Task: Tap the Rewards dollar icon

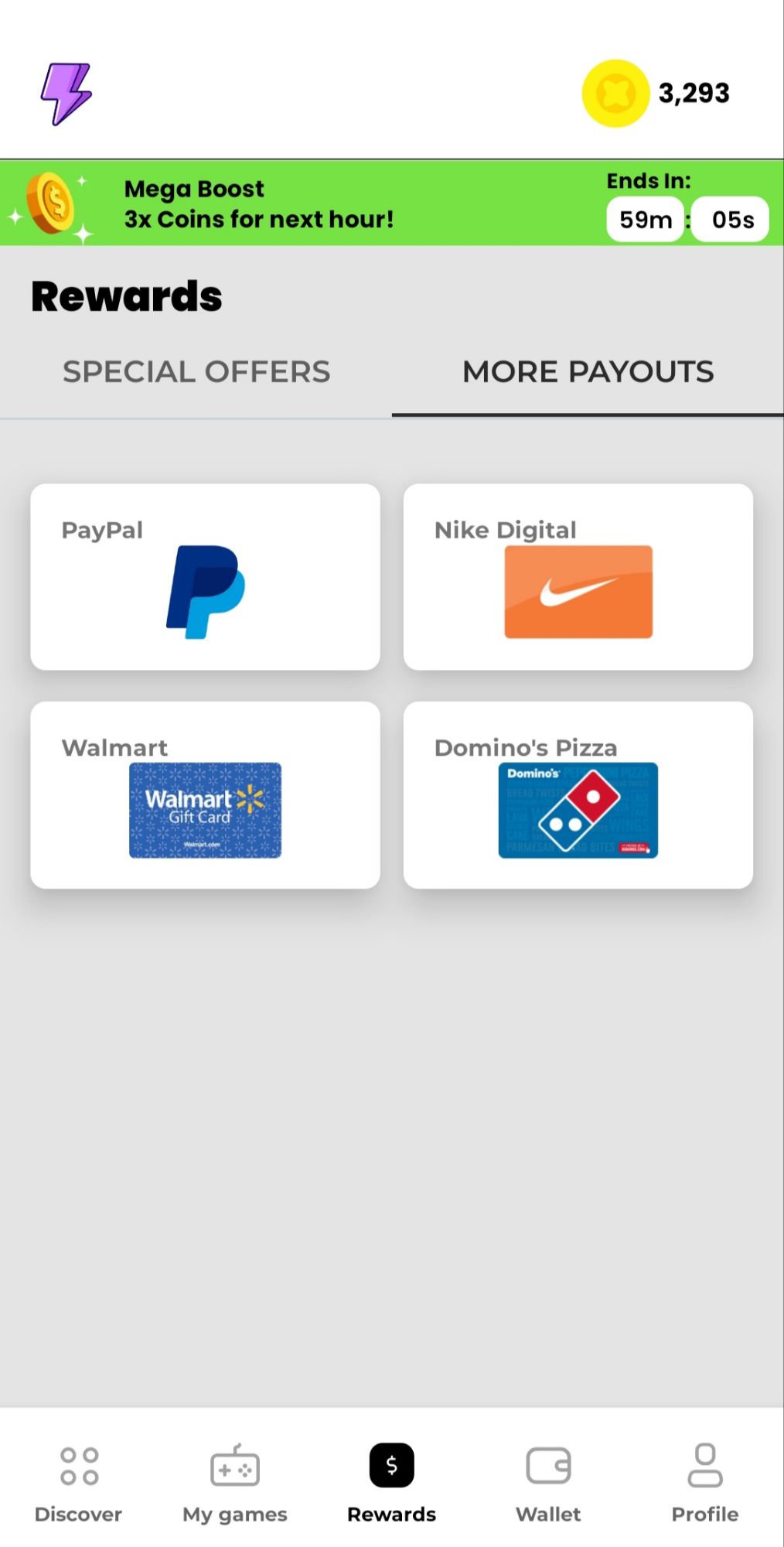Action: [x=391, y=1464]
